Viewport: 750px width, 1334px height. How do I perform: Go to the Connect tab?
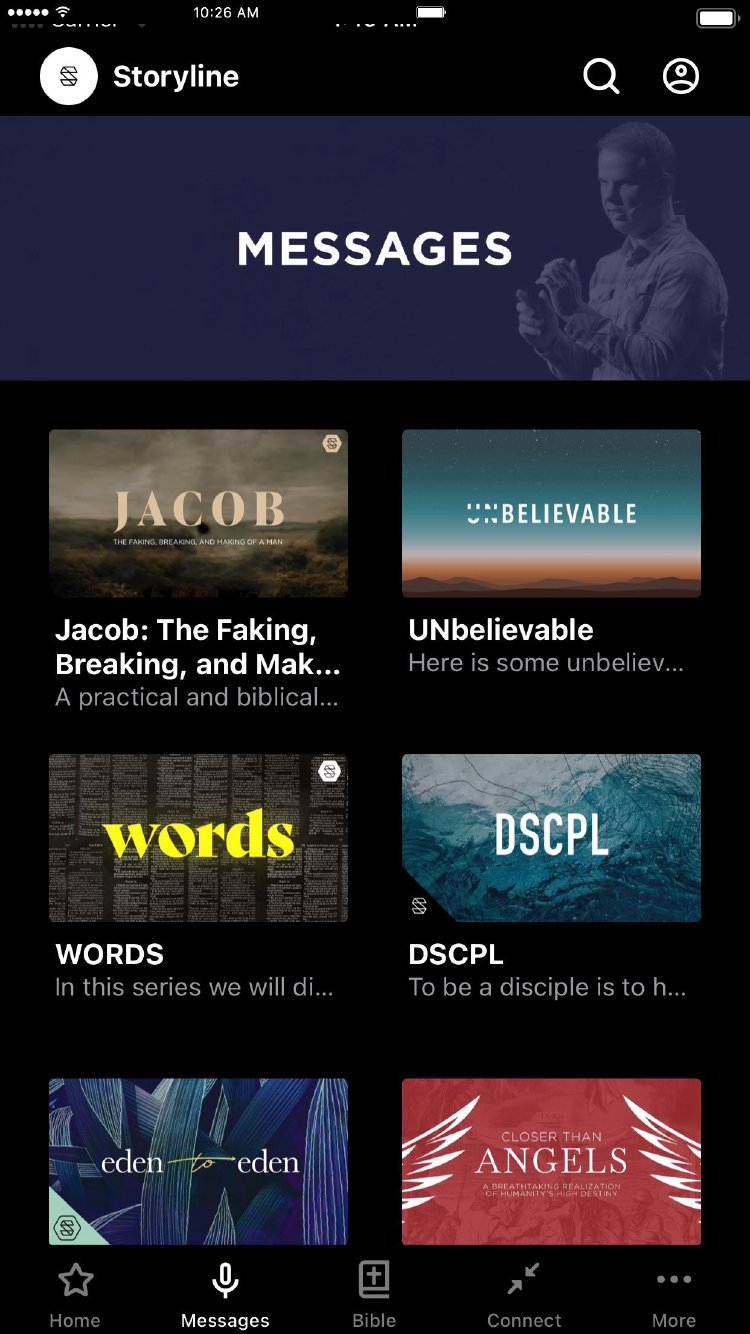524,1294
